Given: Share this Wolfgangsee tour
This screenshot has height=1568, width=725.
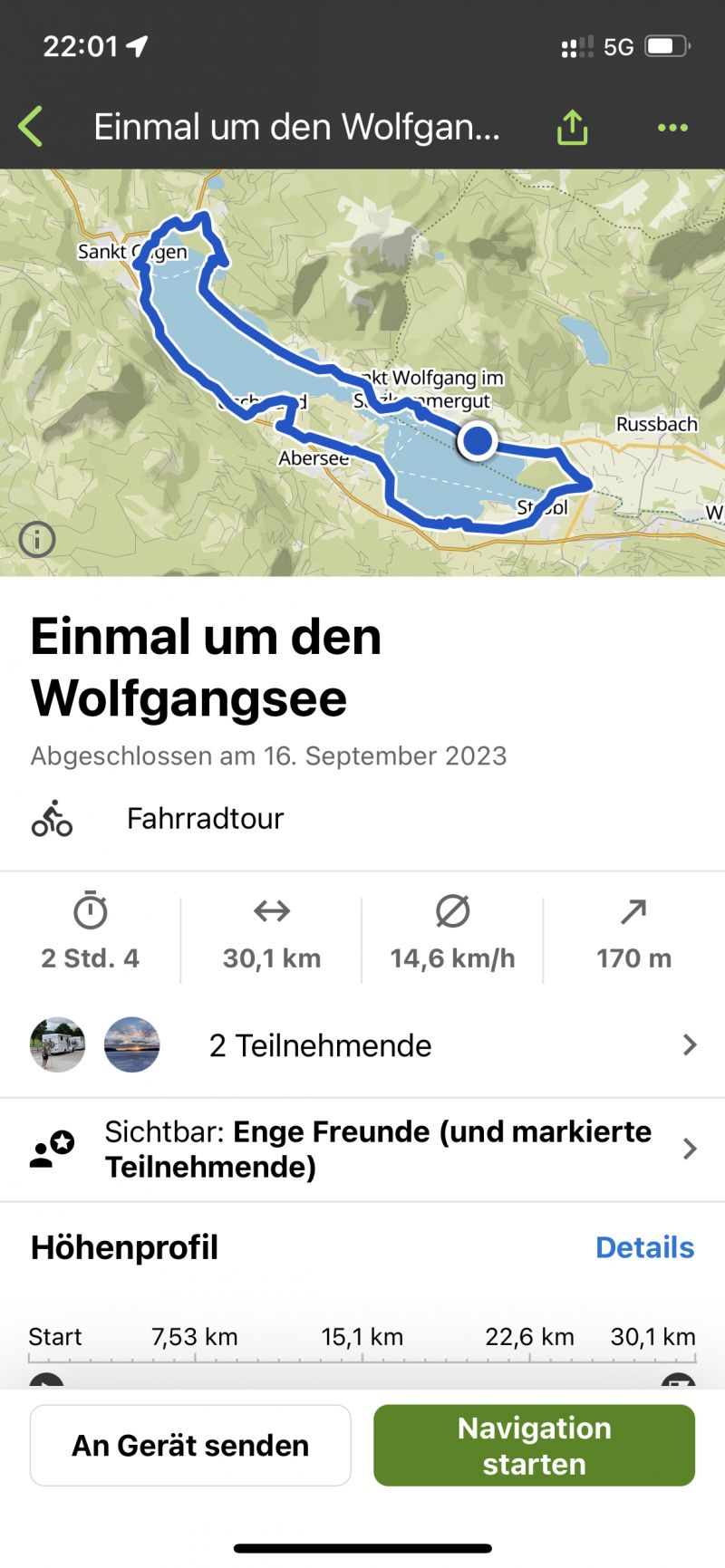Looking at the screenshot, I should (x=572, y=127).
